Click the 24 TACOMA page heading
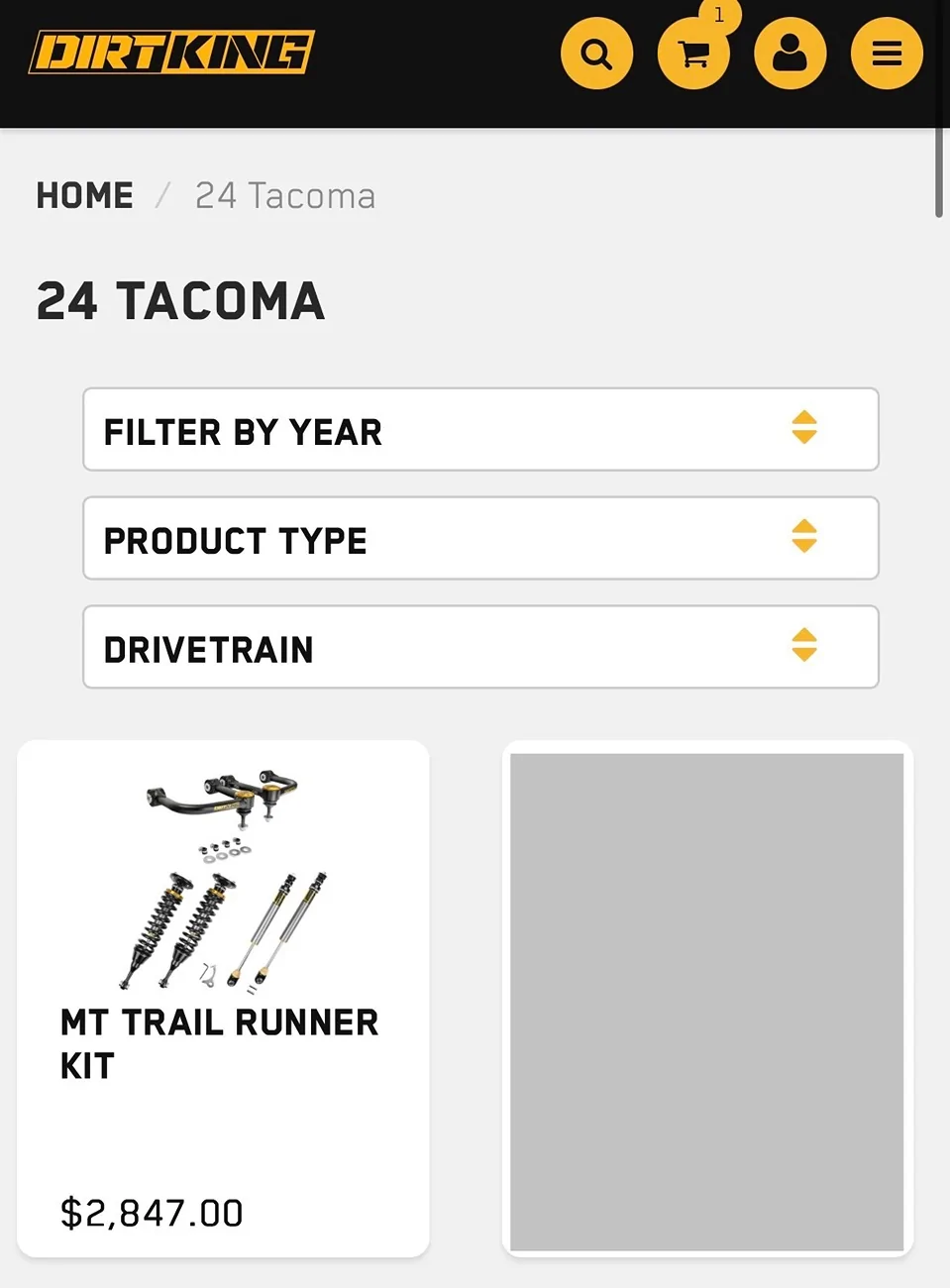The height and width of the screenshot is (1288, 950). (181, 301)
